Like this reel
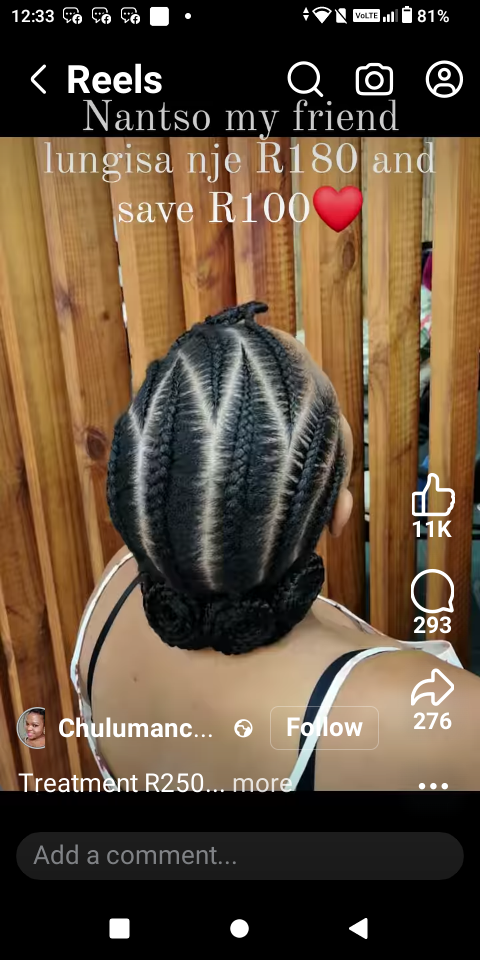 point(433,495)
